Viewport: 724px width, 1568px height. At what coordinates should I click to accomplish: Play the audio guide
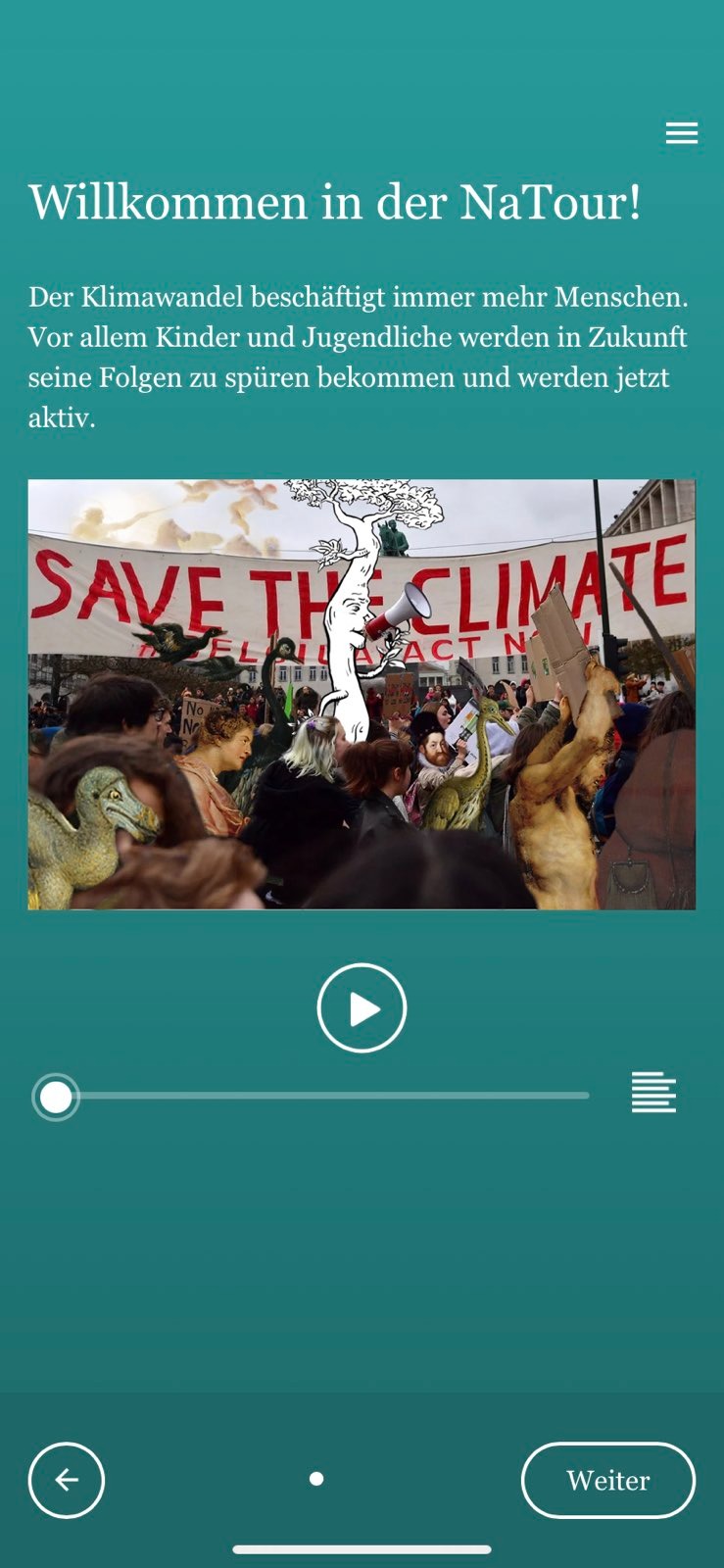[362, 1007]
